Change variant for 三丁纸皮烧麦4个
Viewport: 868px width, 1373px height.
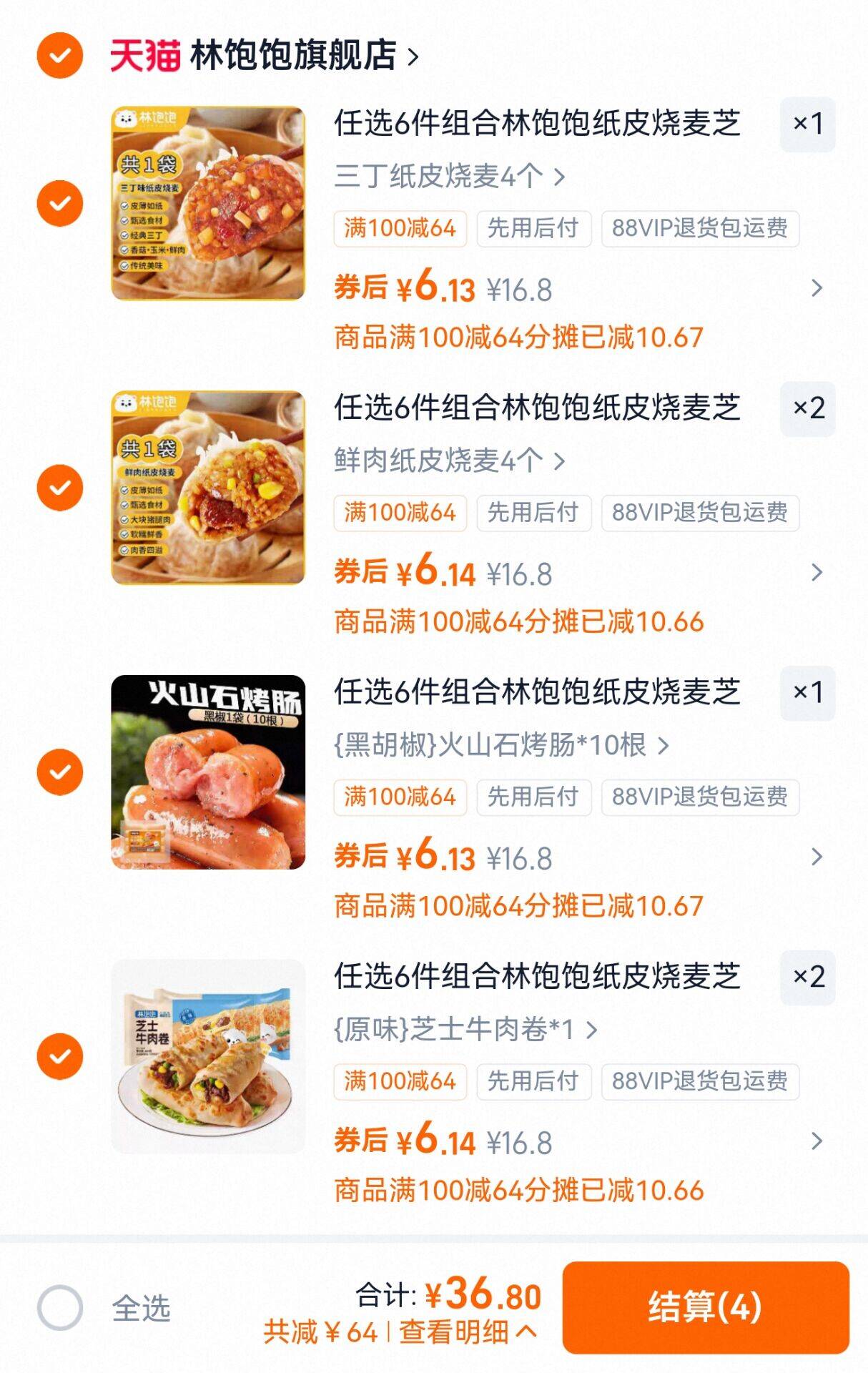pyautogui.click(x=449, y=176)
